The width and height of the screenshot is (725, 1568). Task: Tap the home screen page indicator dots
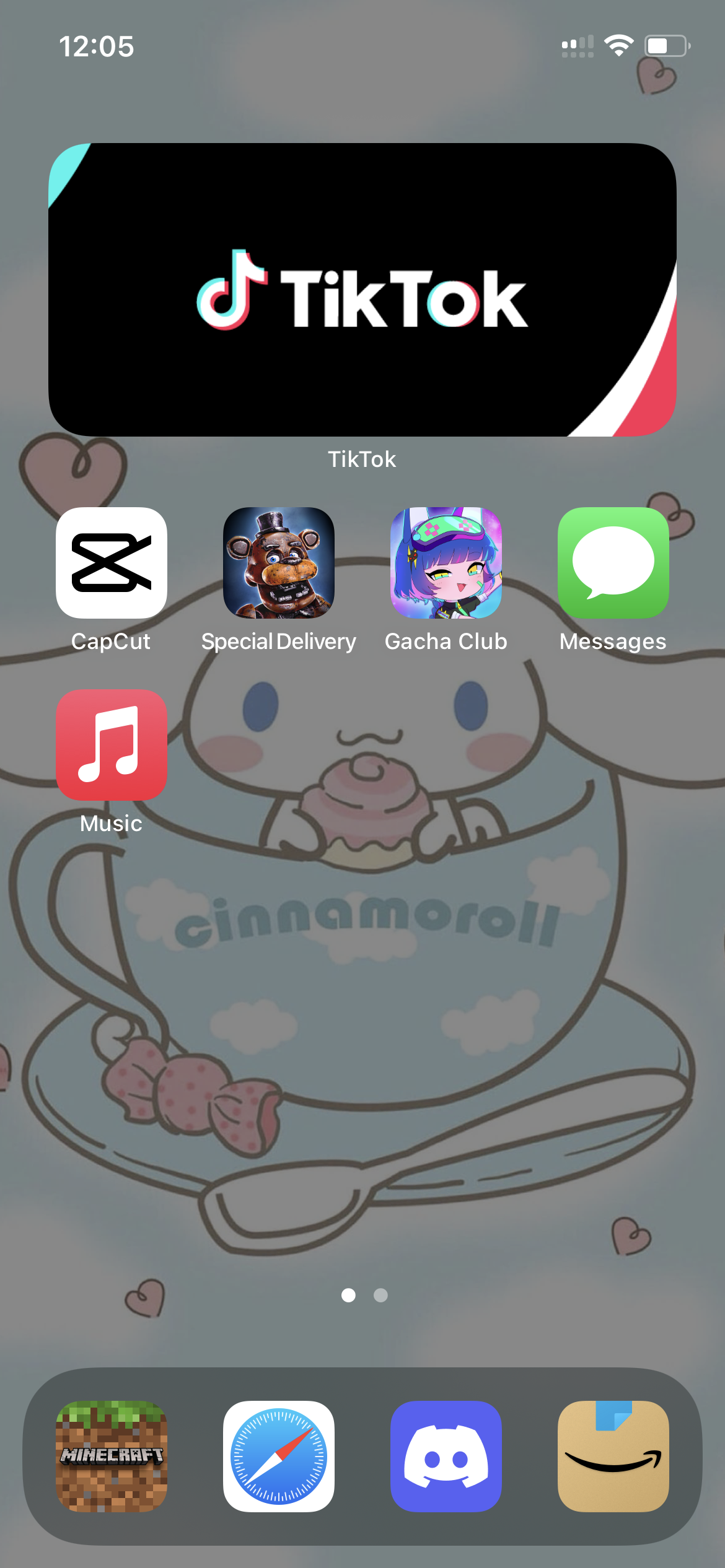364,1295
